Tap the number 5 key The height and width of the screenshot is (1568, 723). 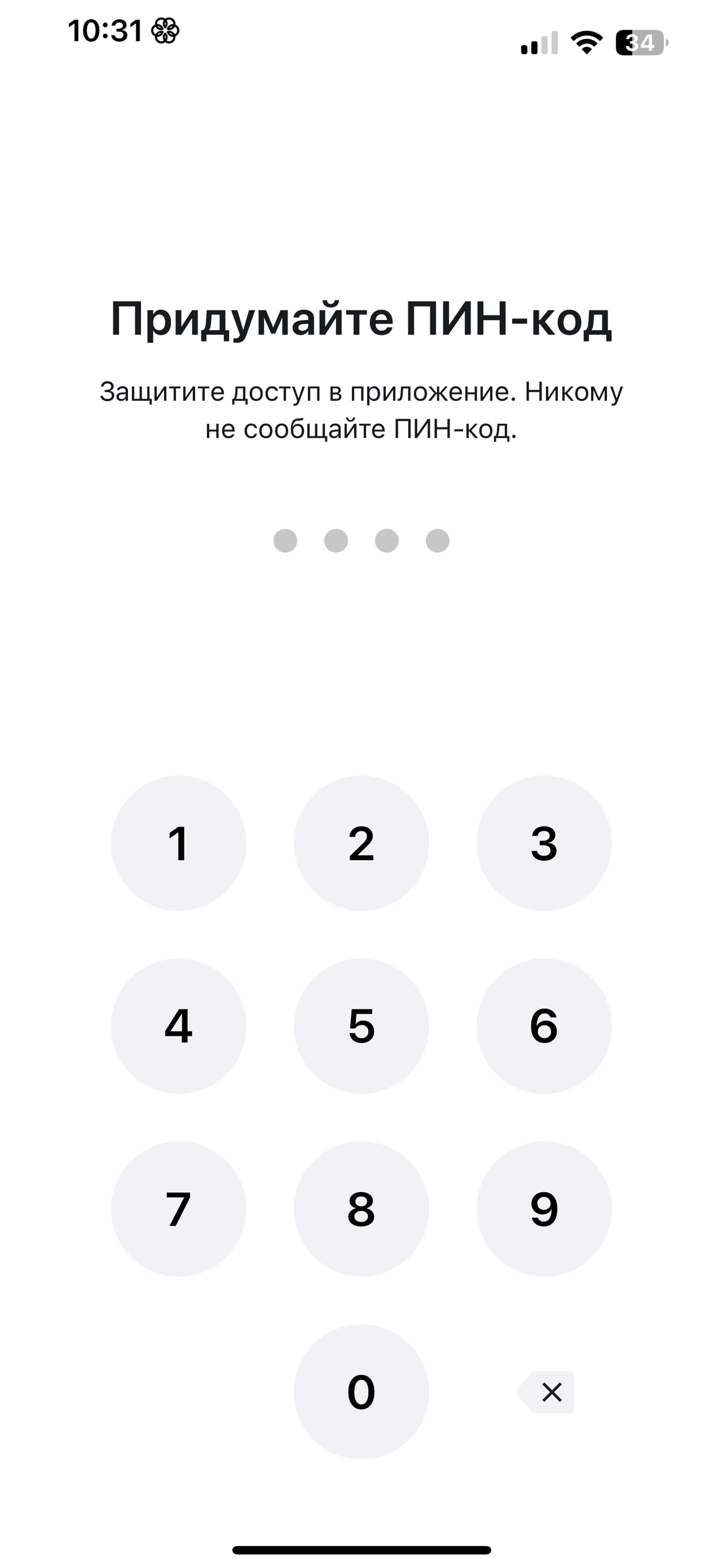361,1026
